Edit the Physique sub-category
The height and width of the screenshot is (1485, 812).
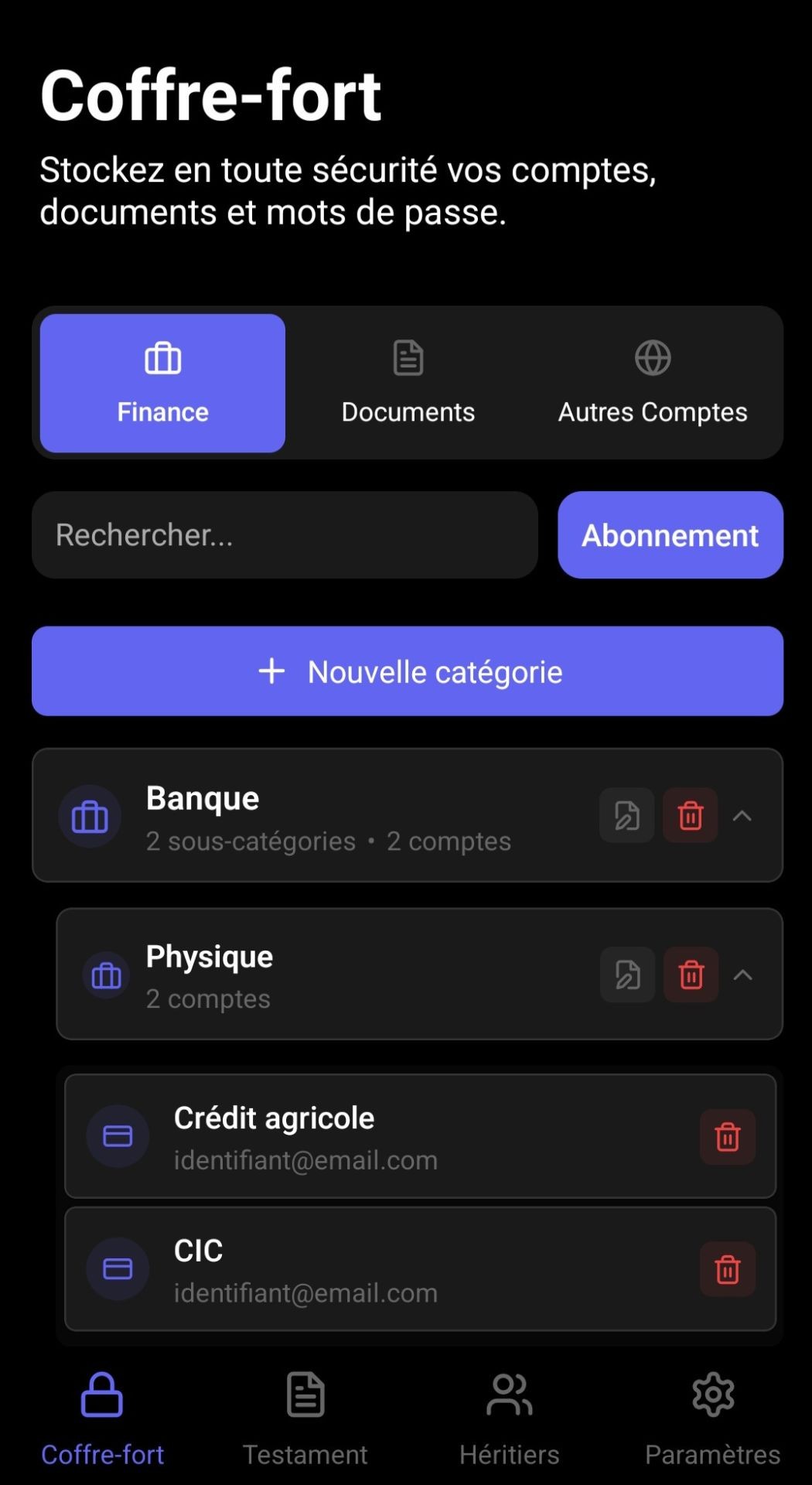click(628, 975)
